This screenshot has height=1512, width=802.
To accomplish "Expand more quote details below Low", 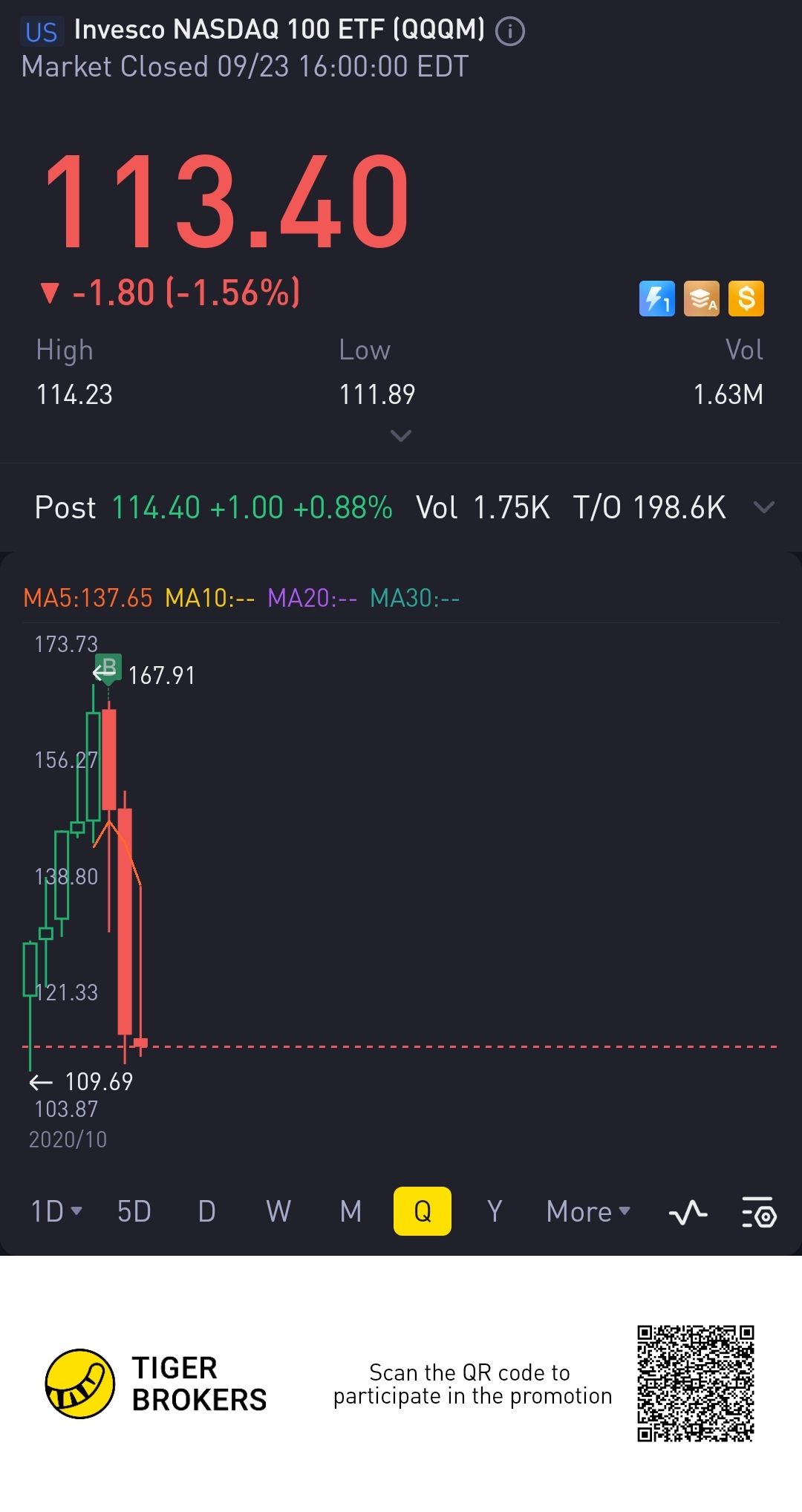I will click(401, 436).
